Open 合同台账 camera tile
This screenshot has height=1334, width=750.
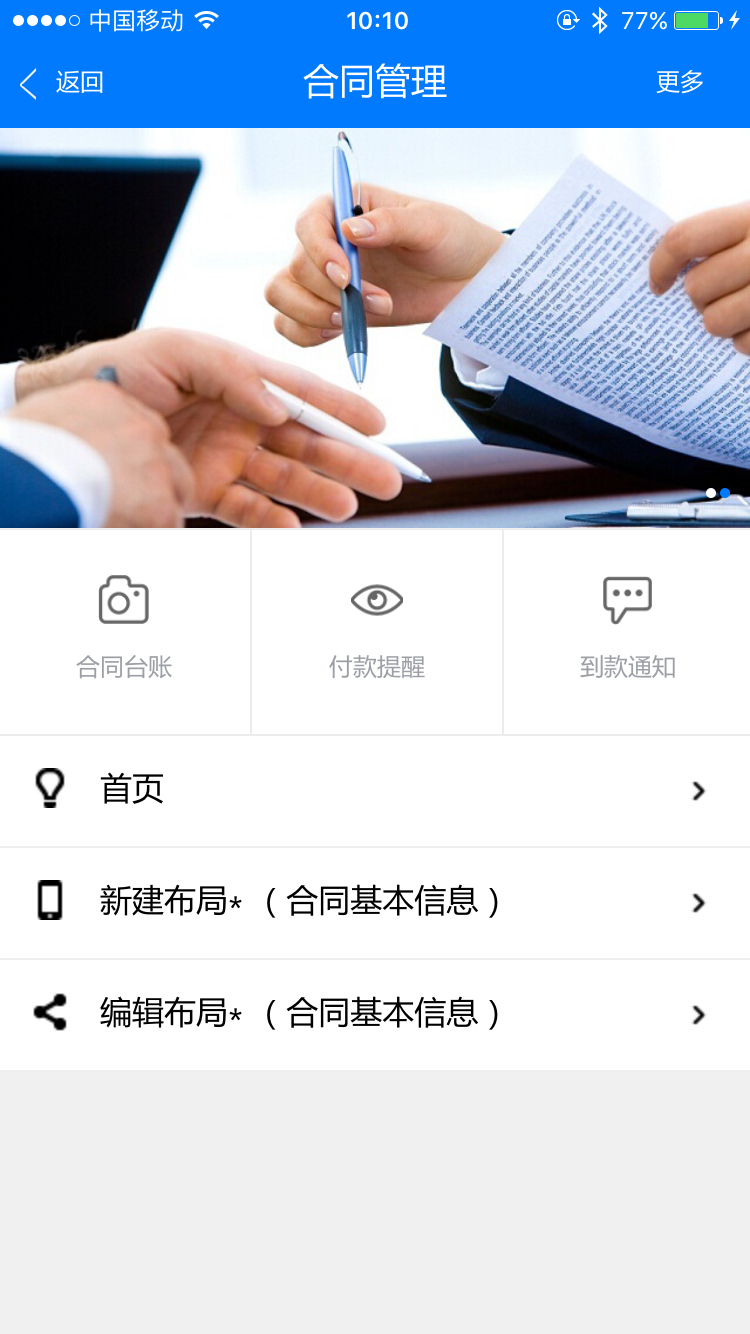[125, 630]
